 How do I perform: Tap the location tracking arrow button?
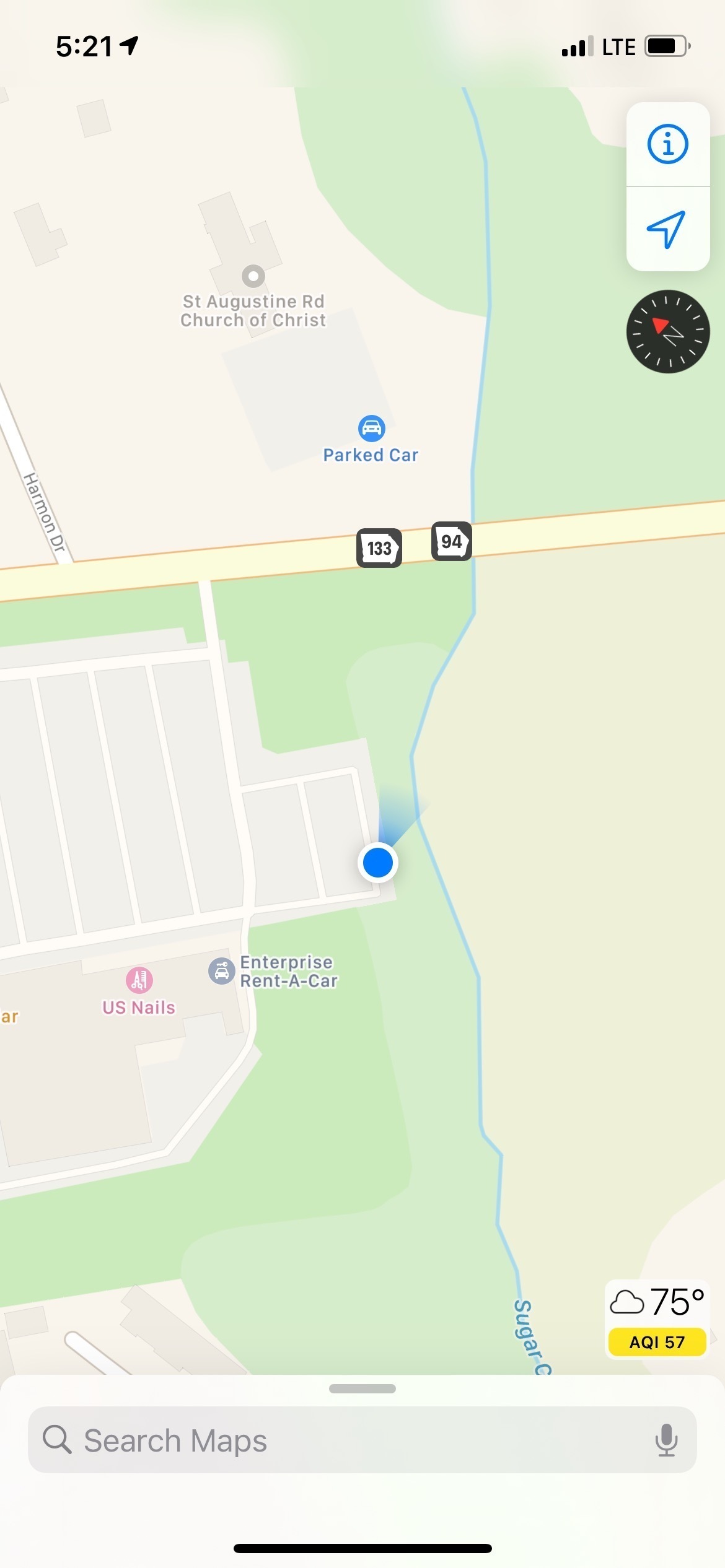pyautogui.click(x=667, y=229)
